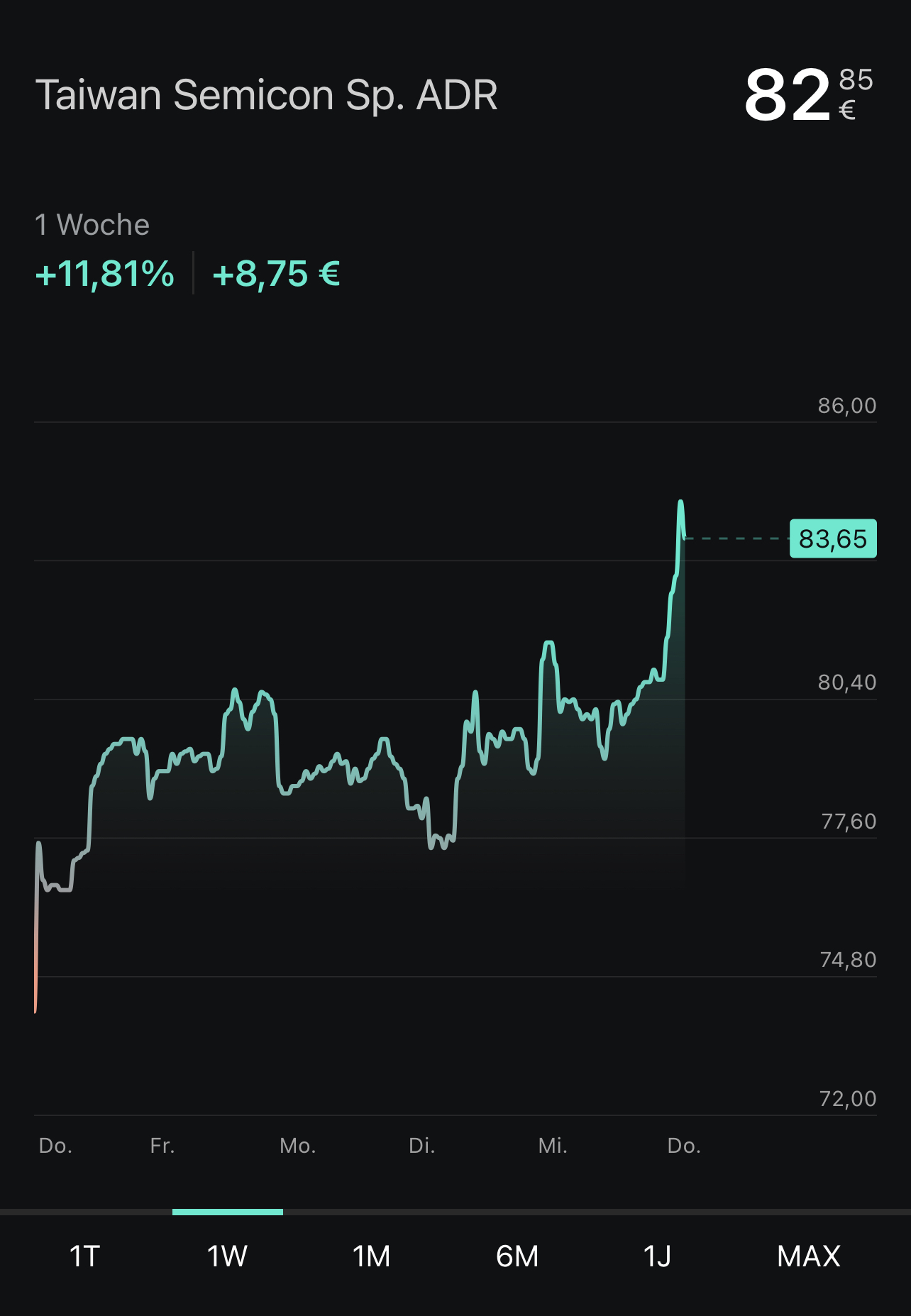The image size is (911, 1316).
Task: View the 1J price history
Action: 657,1256
